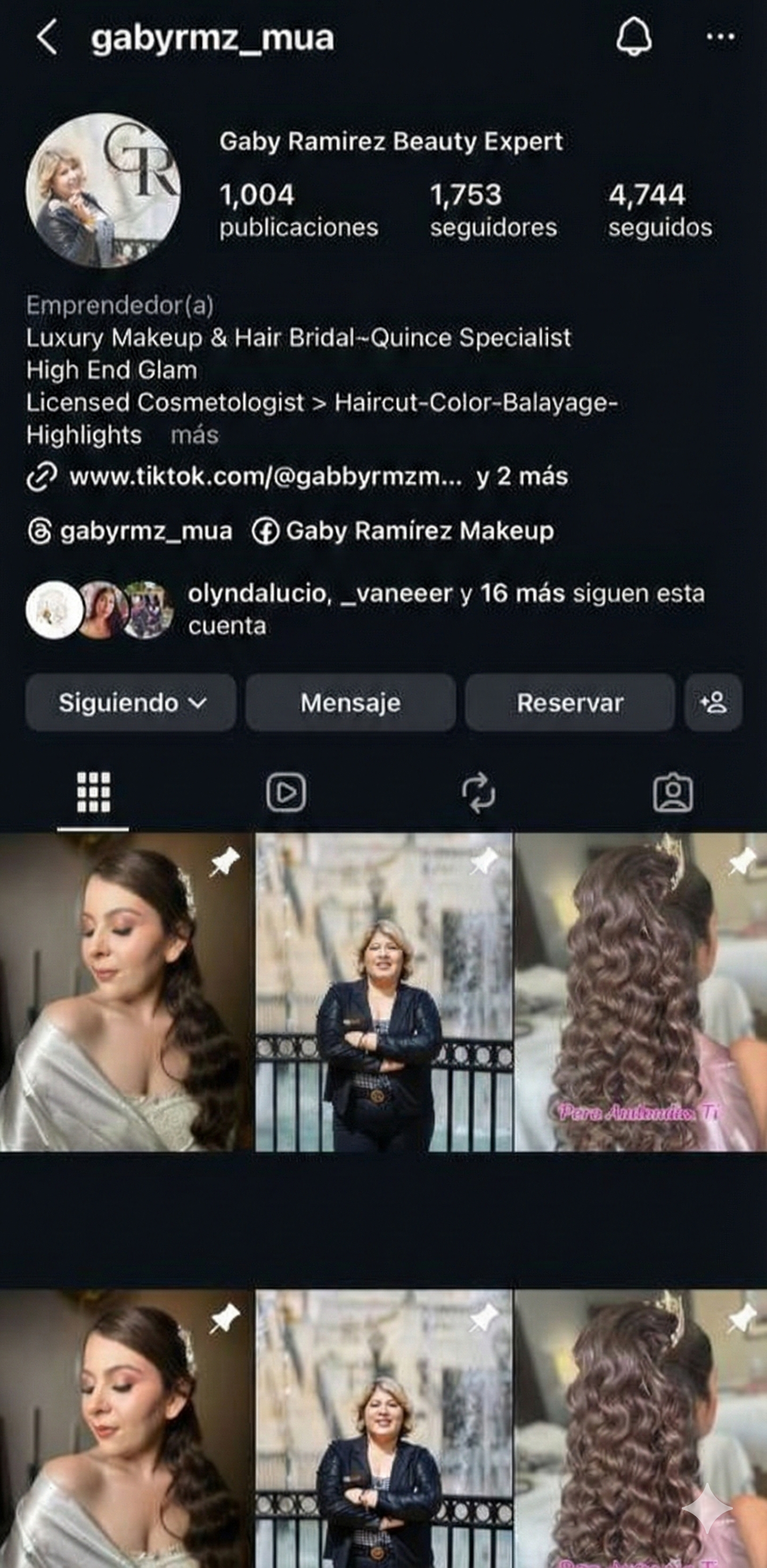
Task: Show suggested accounts with add-person icon
Action: click(x=713, y=703)
